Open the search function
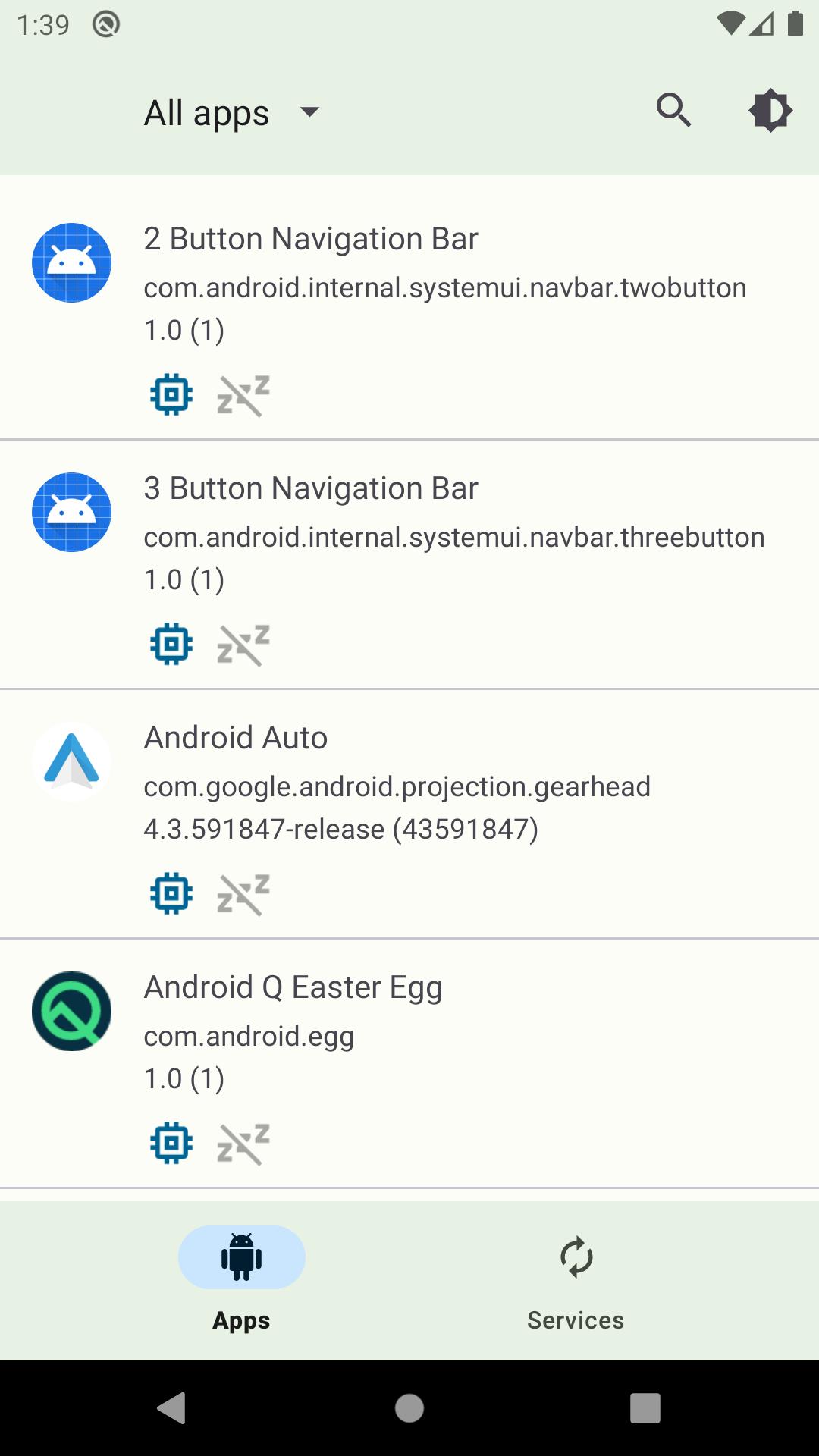 pos(674,111)
